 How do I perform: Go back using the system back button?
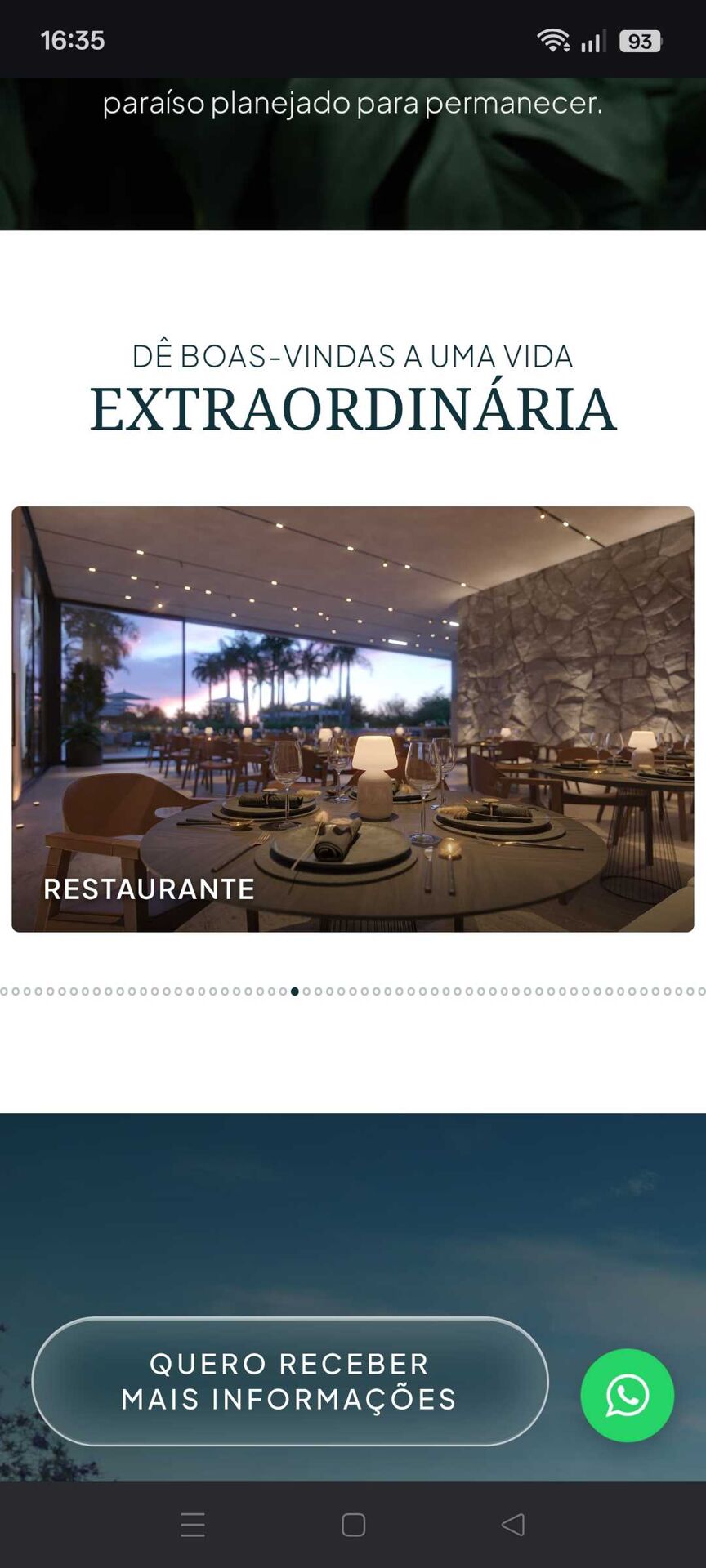(513, 1525)
